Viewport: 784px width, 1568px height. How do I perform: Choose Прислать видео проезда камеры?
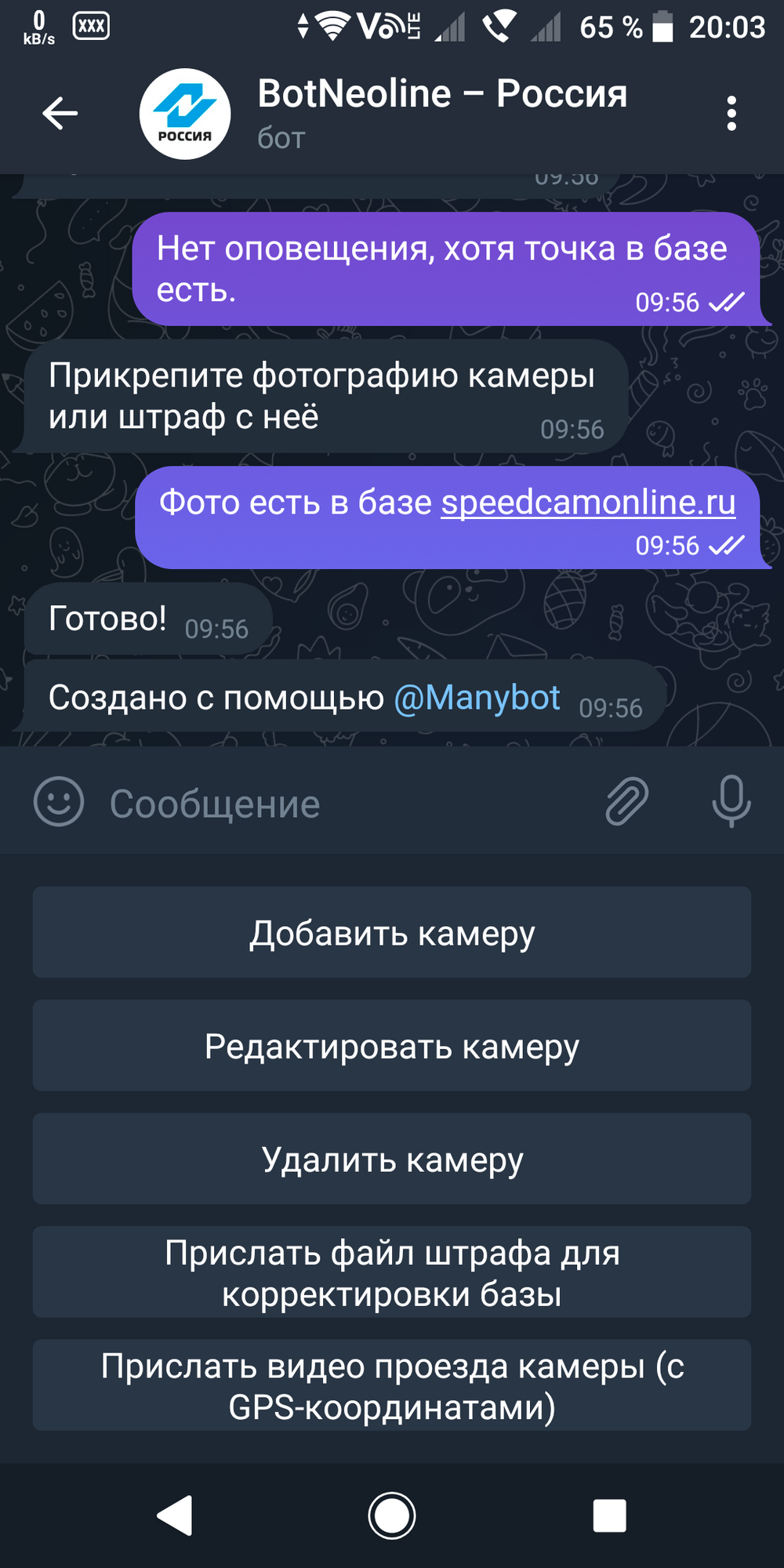click(x=392, y=1385)
